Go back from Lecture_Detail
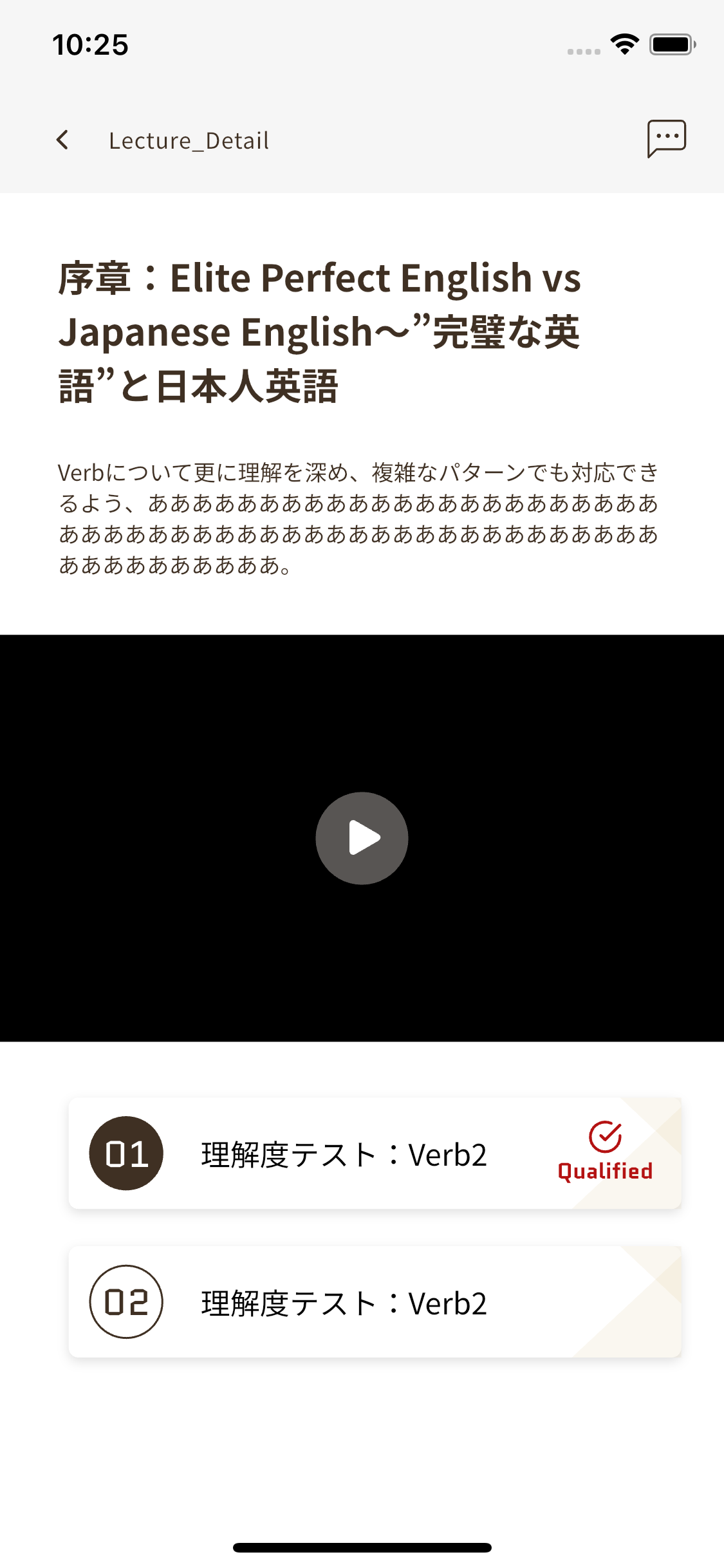 click(62, 140)
